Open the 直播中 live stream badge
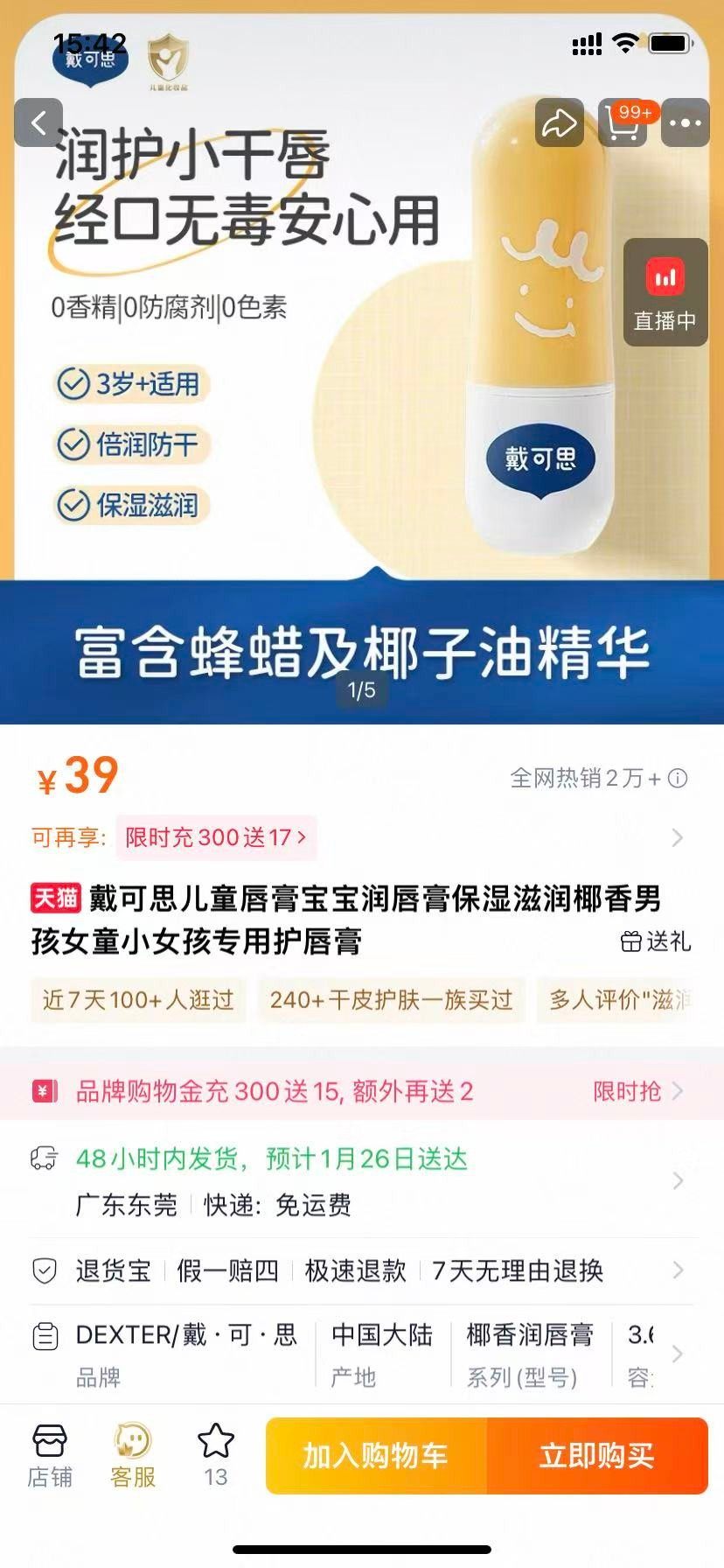The image size is (724, 1568). point(665,292)
